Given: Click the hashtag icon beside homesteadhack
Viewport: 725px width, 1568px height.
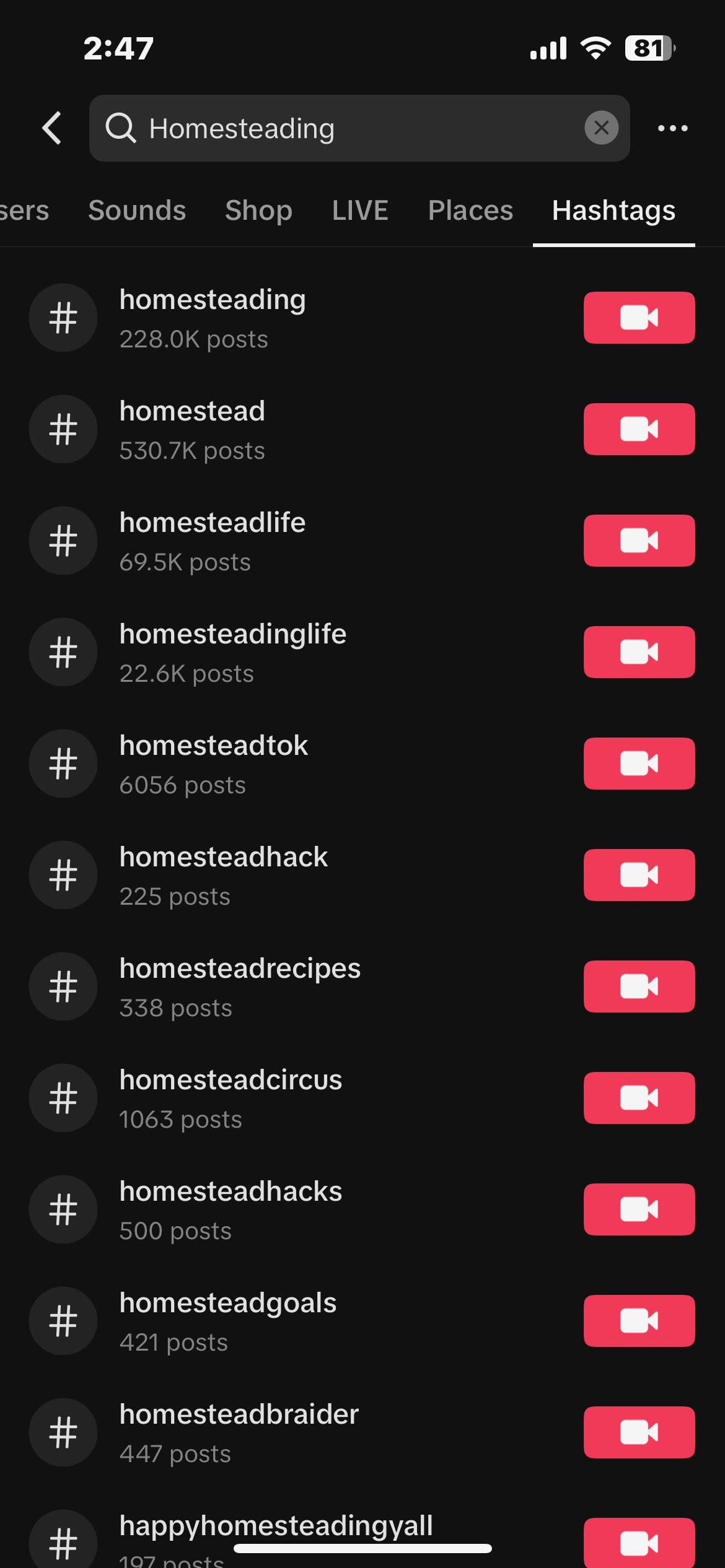Looking at the screenshot, I should (x=63, y=874).
